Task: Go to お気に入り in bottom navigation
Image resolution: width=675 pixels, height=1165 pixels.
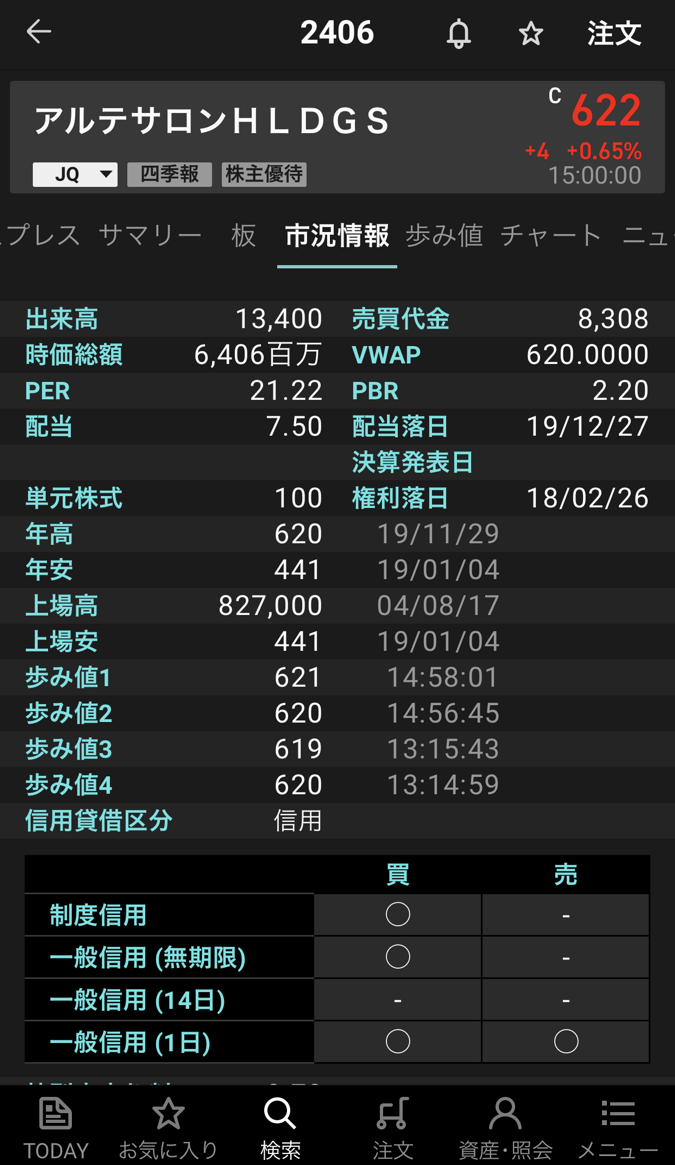Action: [x=168, y=1127]
